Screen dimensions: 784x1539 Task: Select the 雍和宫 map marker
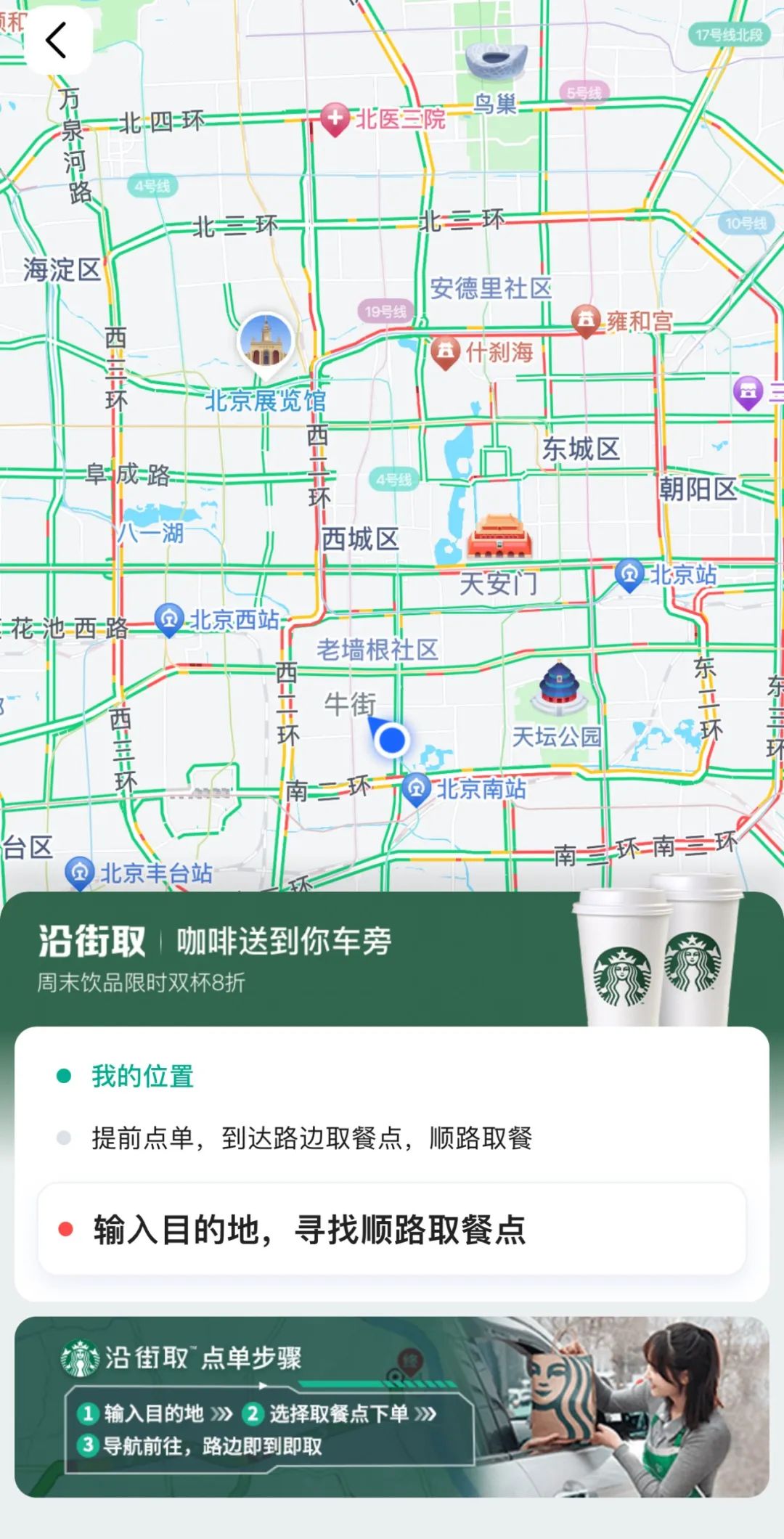[x=586, y=319]
